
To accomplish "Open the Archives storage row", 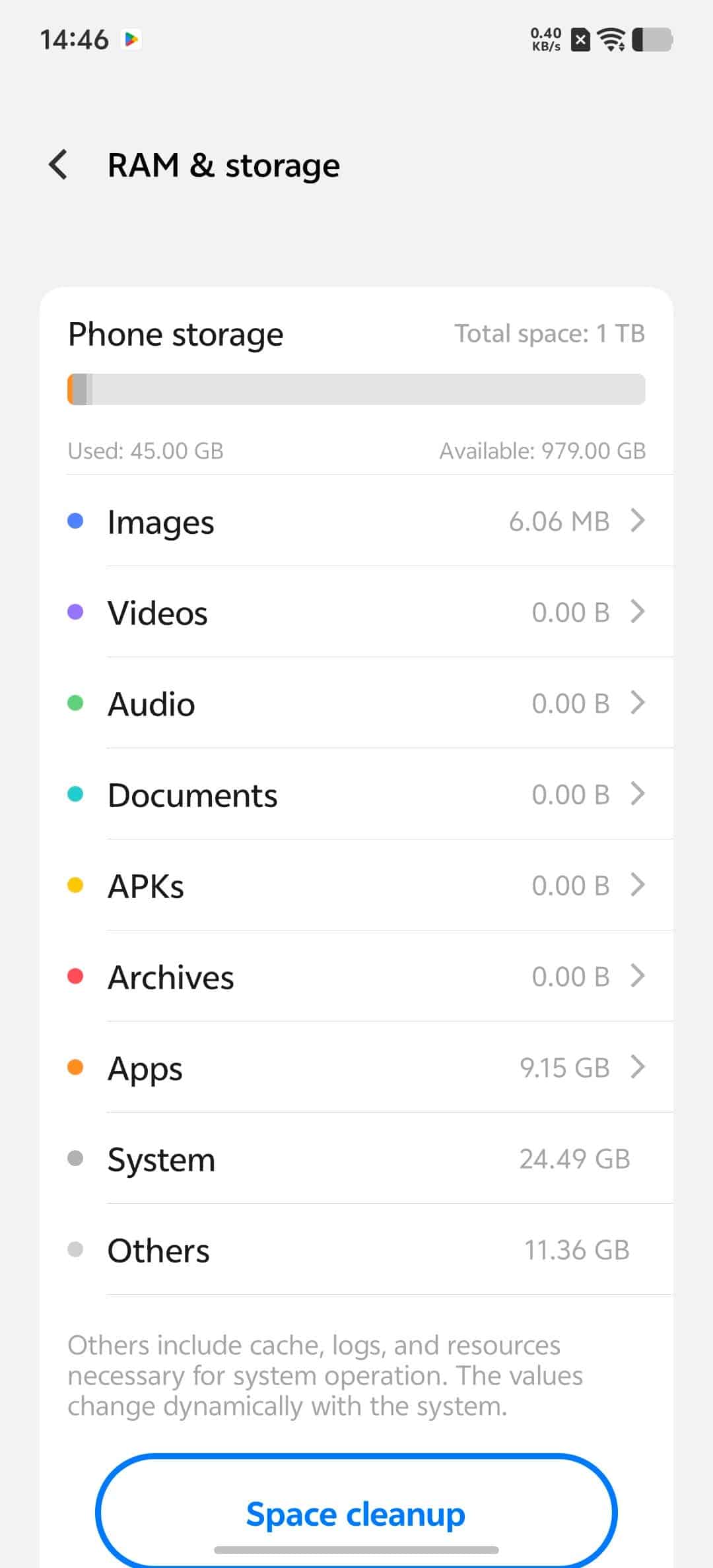I will coord(356,976).
